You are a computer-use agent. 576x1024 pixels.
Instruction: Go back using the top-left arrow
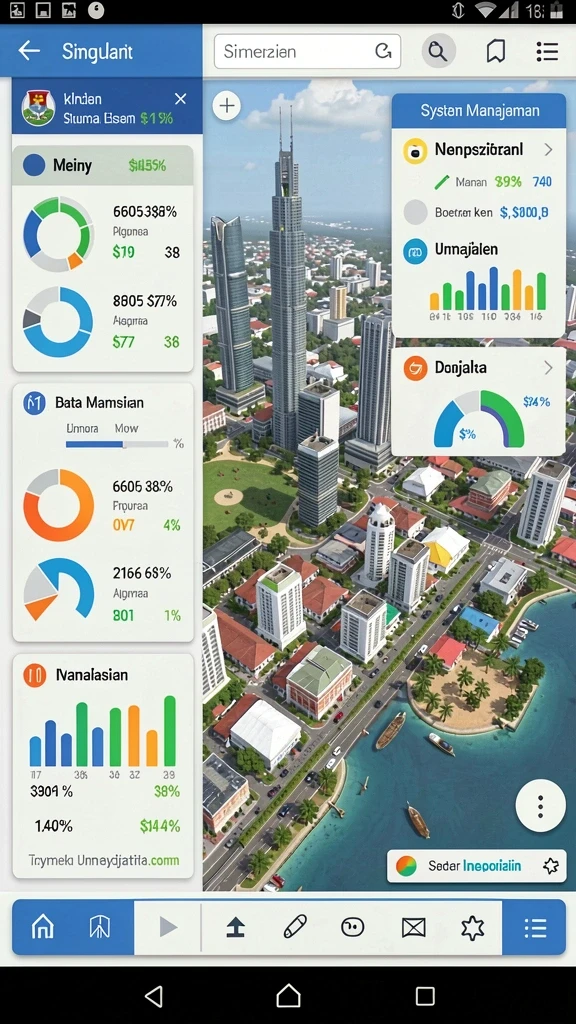(x=29, y=51)
